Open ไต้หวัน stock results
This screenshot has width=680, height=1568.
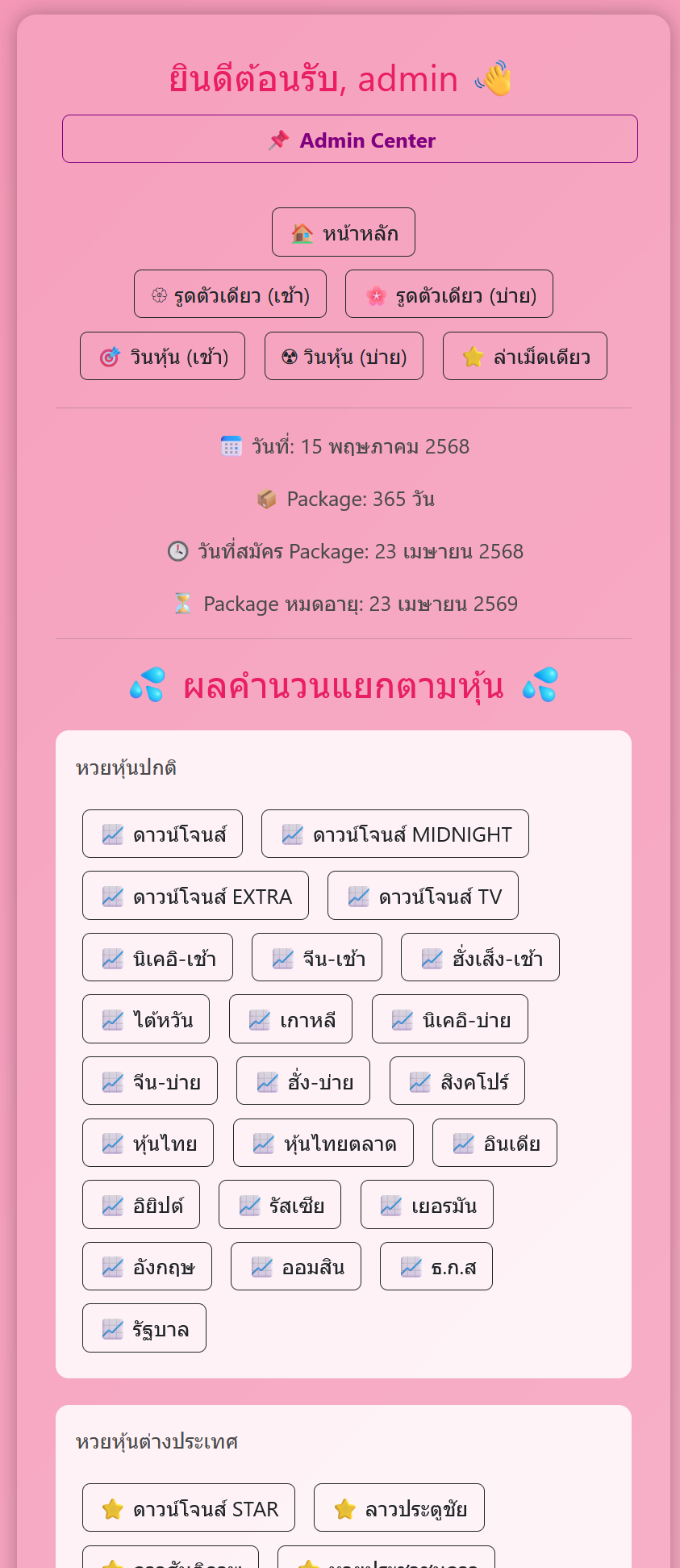click(146, 1019)
